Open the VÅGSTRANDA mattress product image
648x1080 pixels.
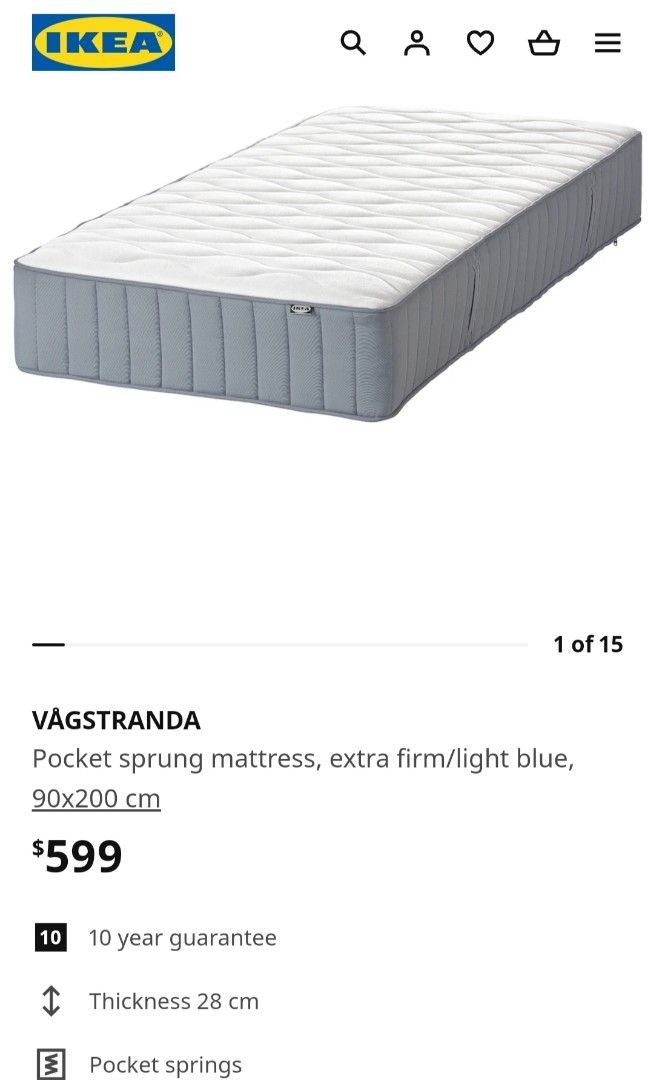(x=328, y=265)
